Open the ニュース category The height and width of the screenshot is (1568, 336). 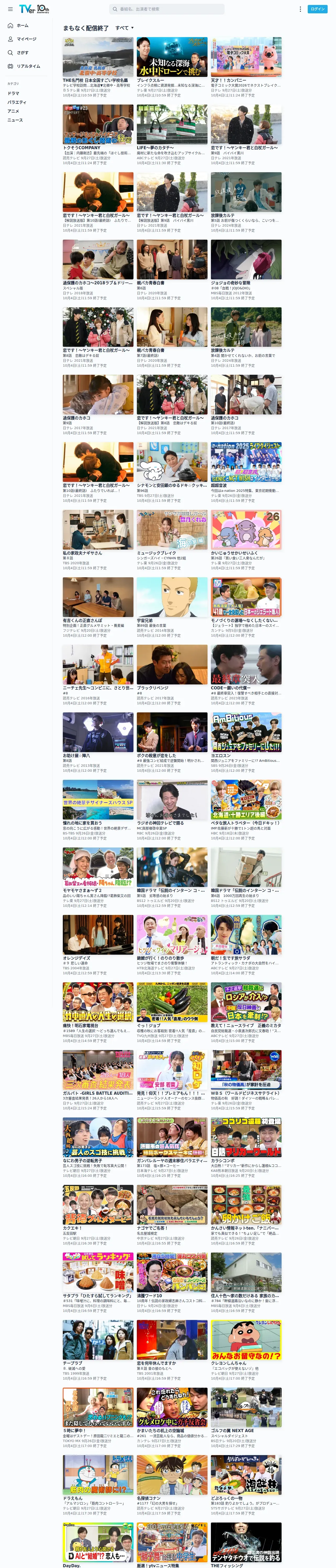pyautogui.click(x=15, y=120)
